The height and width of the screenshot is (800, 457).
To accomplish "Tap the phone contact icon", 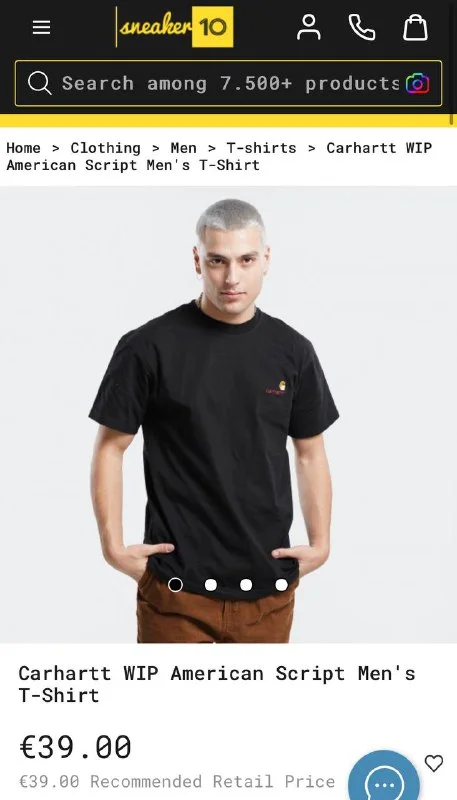I will [362, 27].
